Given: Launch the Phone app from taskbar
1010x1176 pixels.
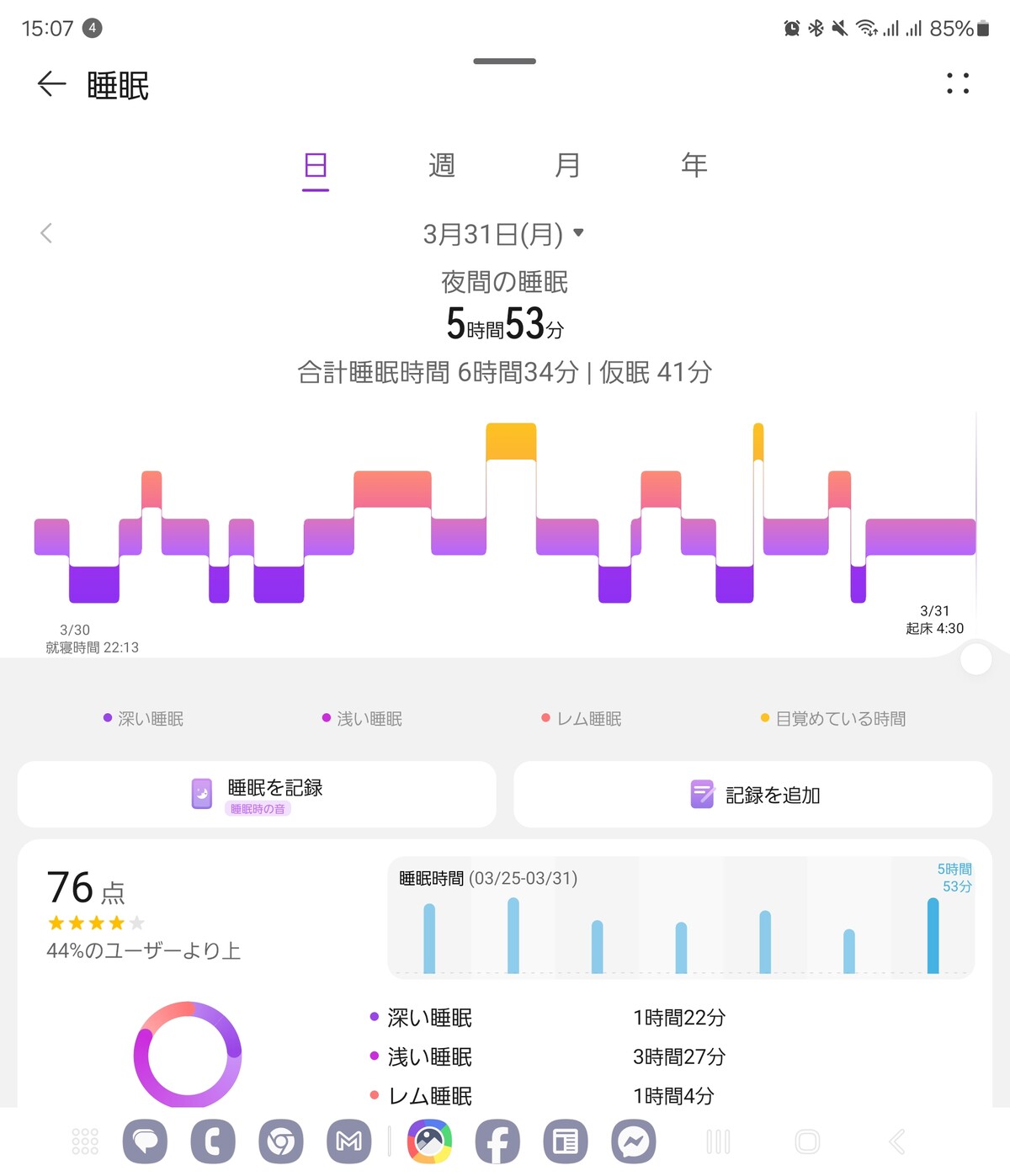Looking at the screenshot, I should point(213,1141).
